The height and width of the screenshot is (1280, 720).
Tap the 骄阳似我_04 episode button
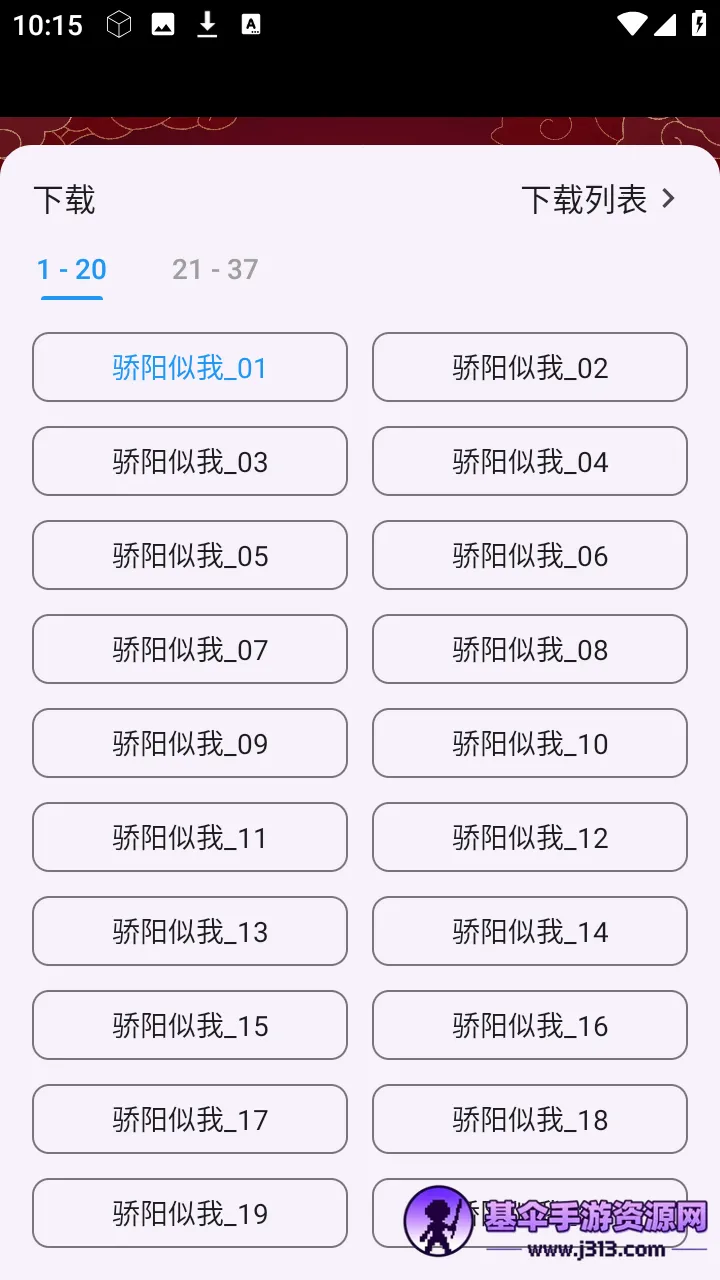click(x=530, y=462)
